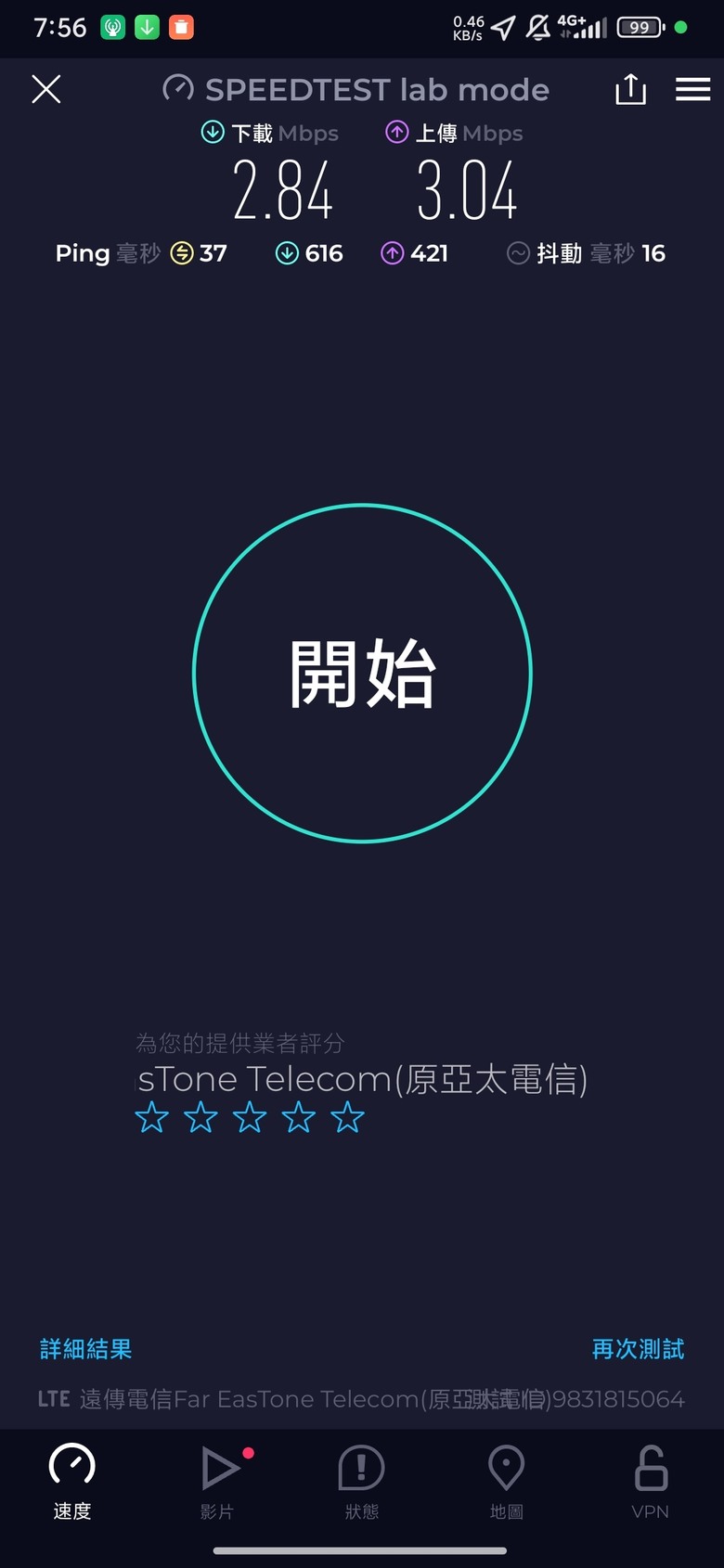This screenshot has height=1568, width=724.
Task: Run the test again via 再次測試
Action: [638, 1349]
